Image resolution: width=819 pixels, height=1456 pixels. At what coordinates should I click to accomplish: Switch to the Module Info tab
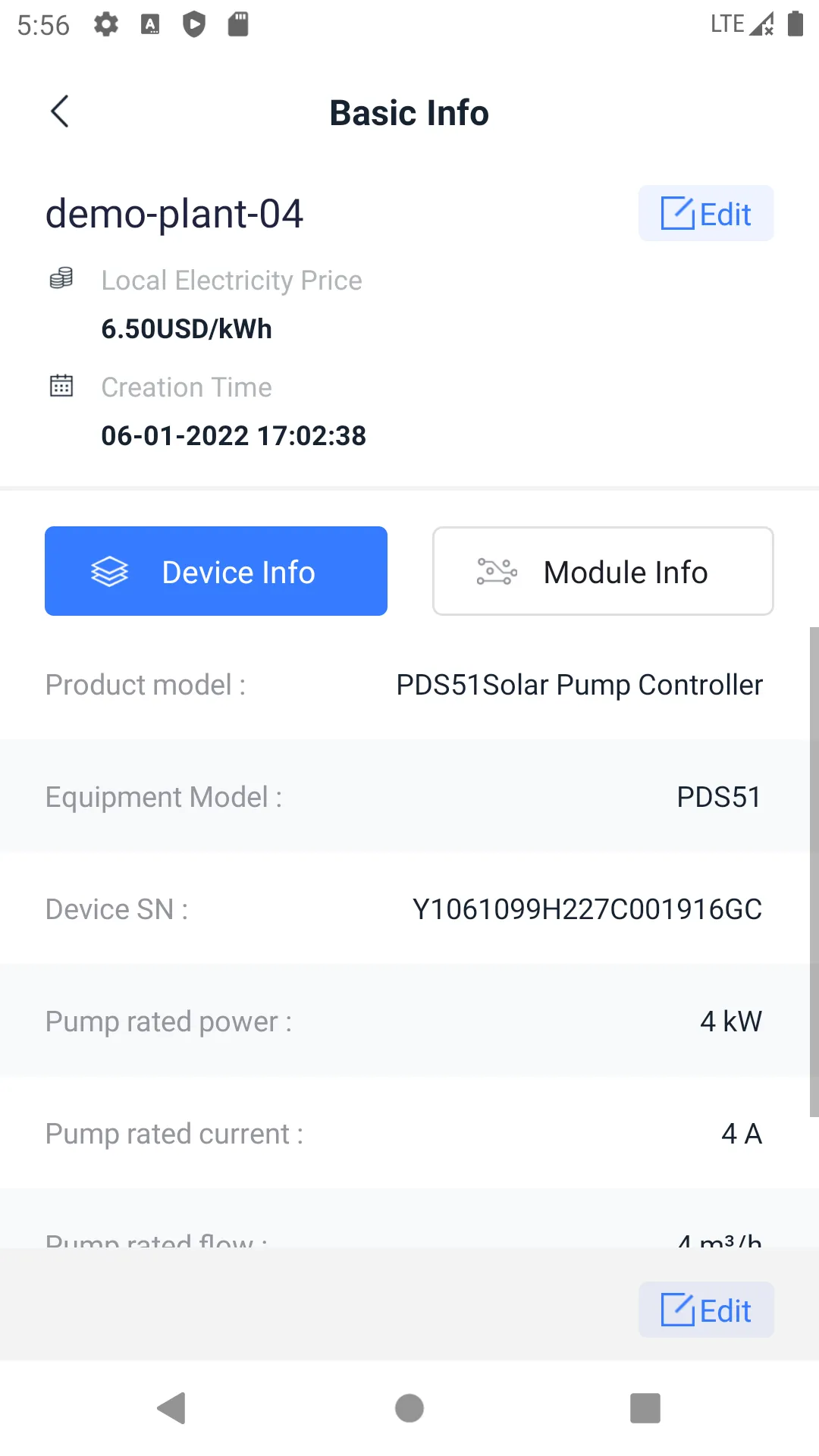point(602,571)
